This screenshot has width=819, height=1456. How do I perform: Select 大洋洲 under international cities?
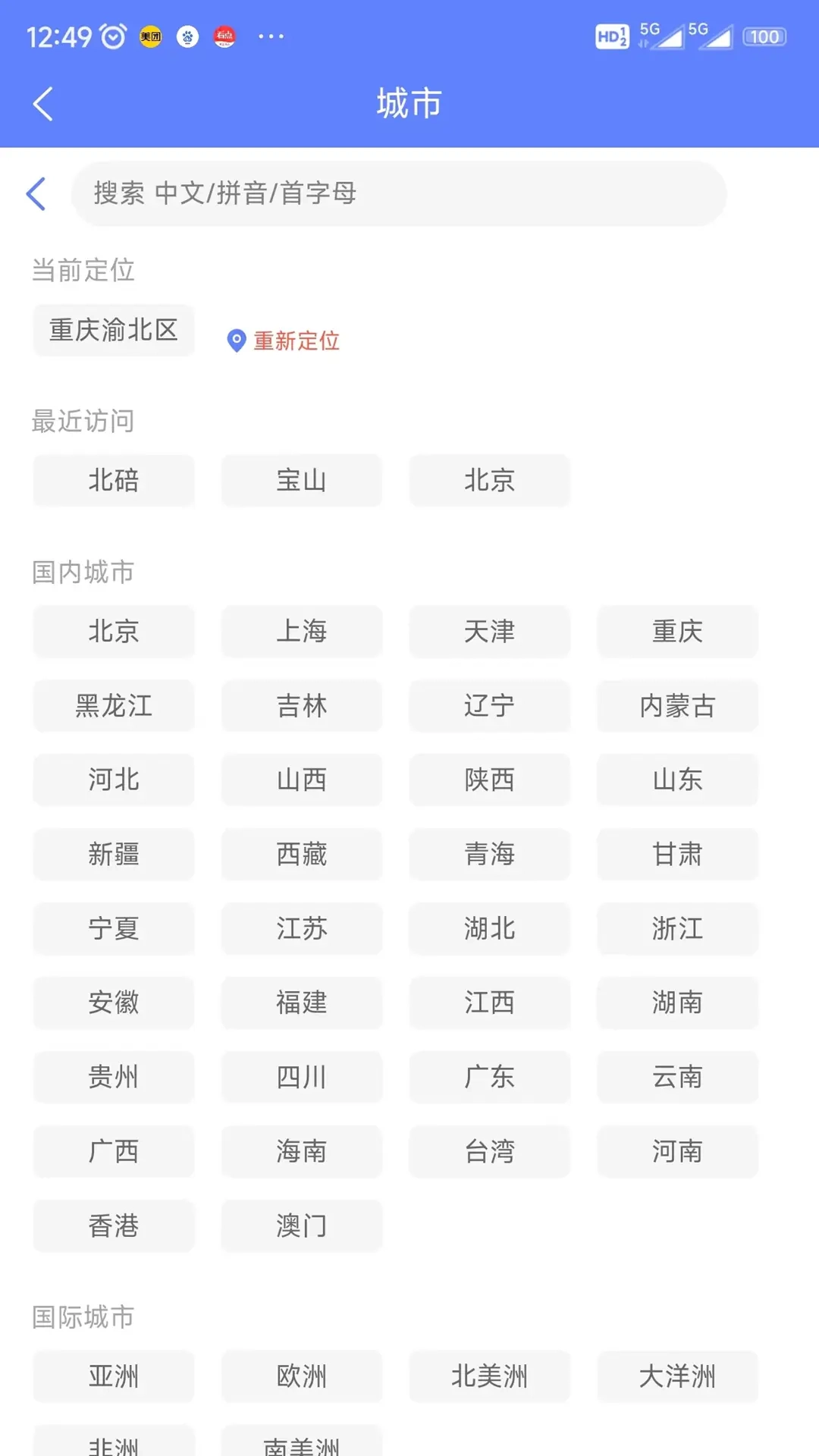point(677,1376)
